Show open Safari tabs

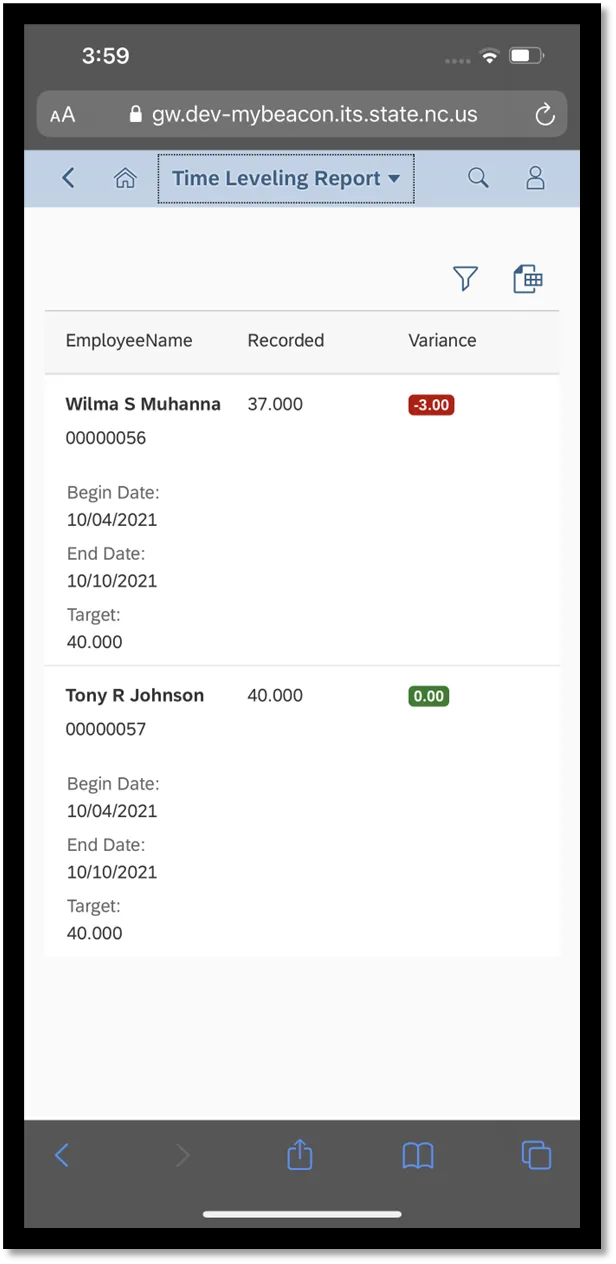coord(536,1156)
